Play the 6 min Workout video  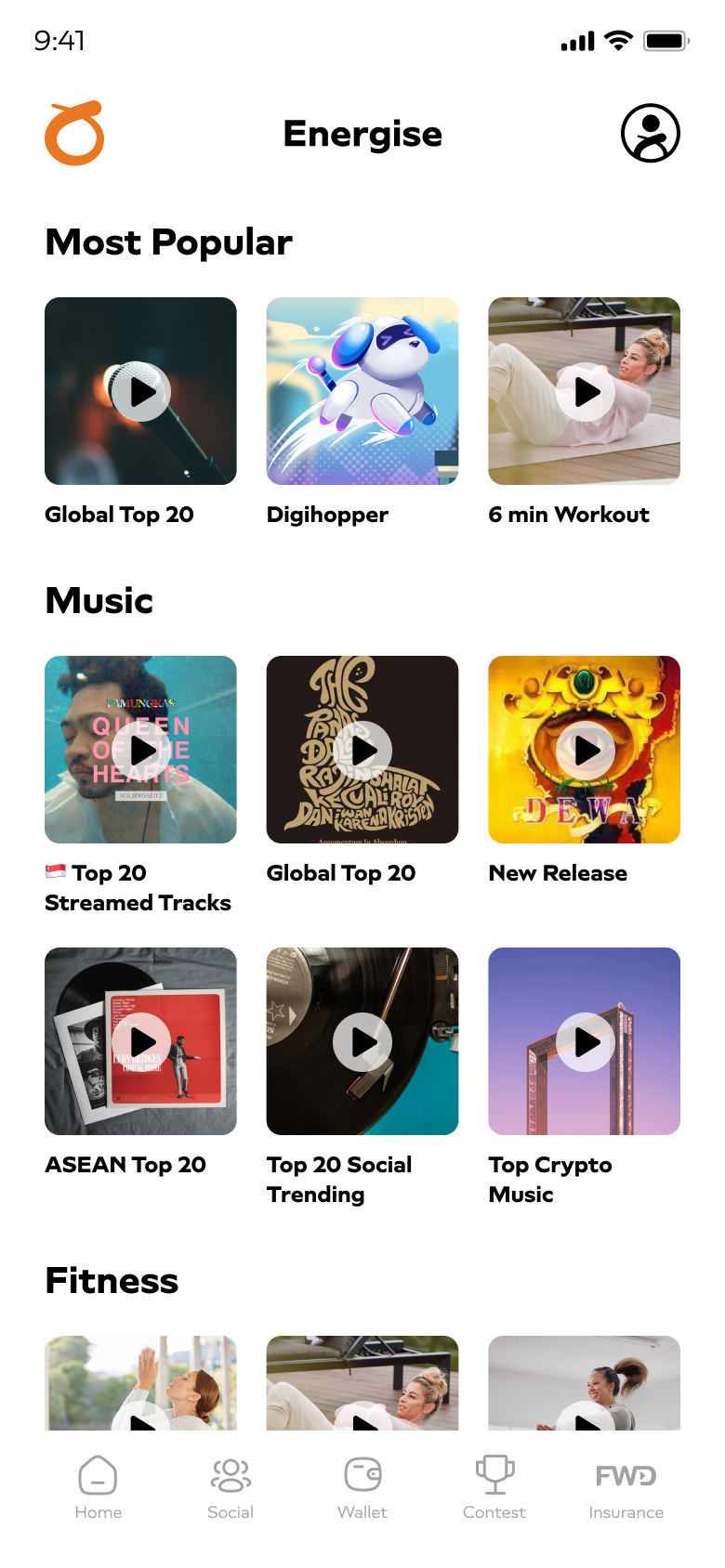[x=585, y=392]
